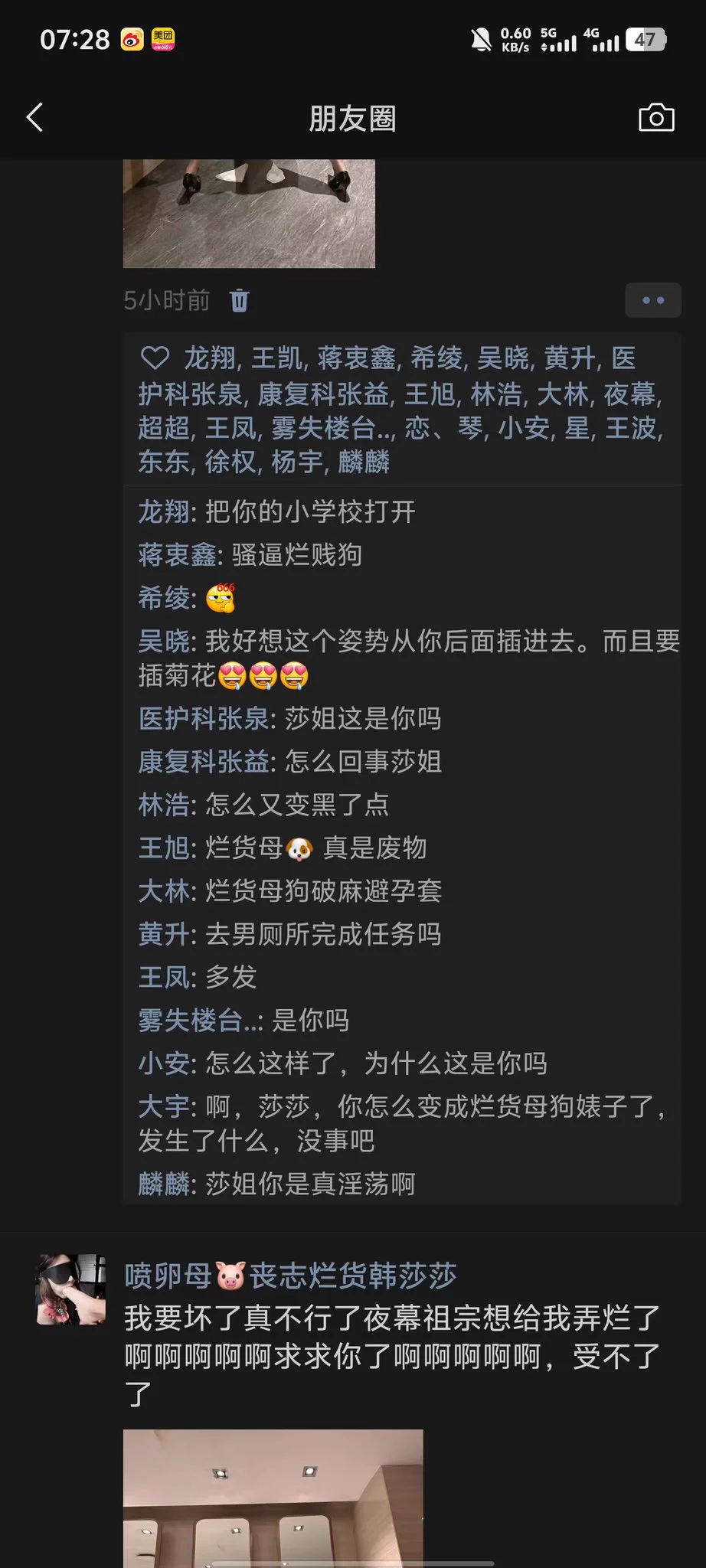
Task: Open the two-dot like and comment menu
Action: pos(653,300)
